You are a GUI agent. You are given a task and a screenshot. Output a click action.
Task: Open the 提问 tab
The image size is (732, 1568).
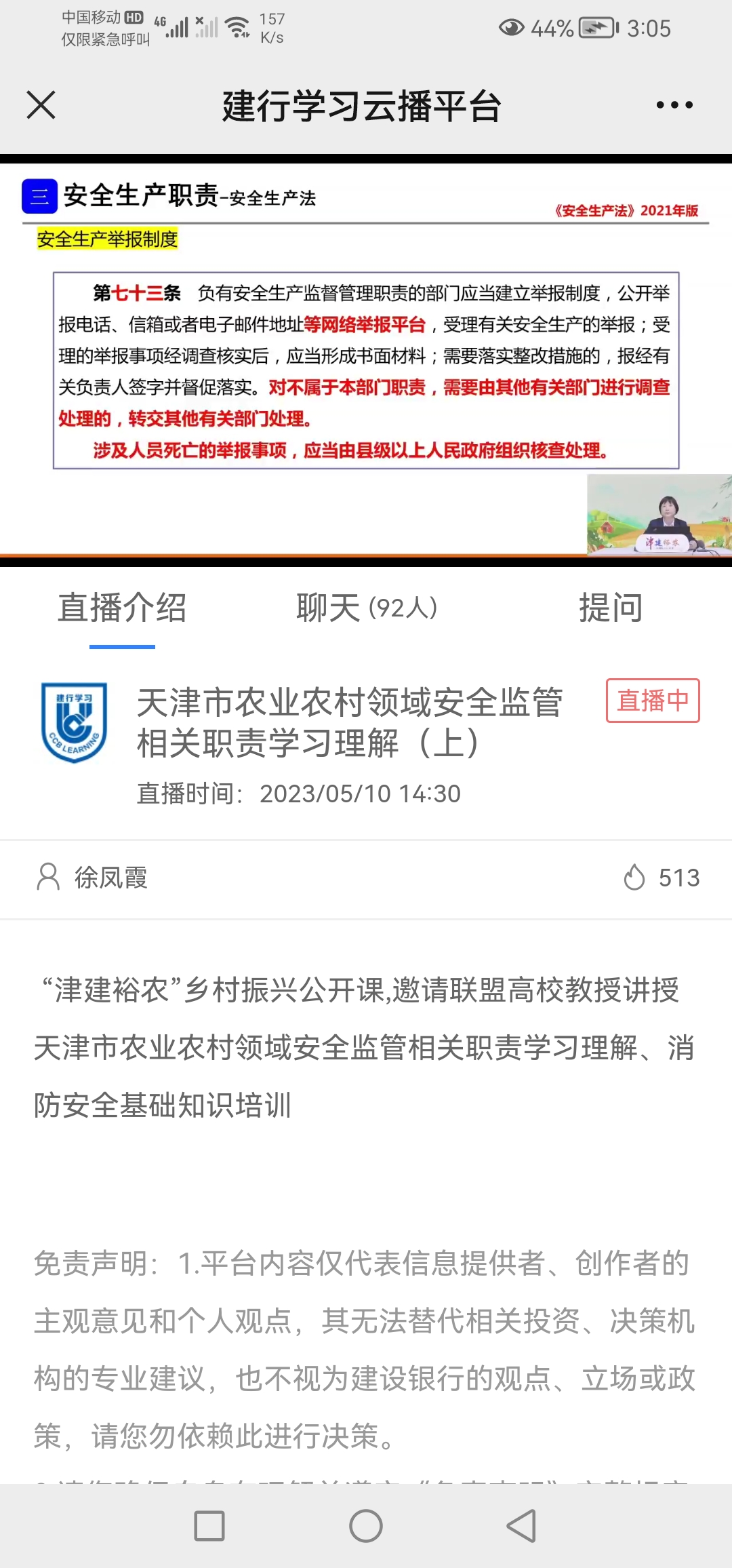click(611, 607)
